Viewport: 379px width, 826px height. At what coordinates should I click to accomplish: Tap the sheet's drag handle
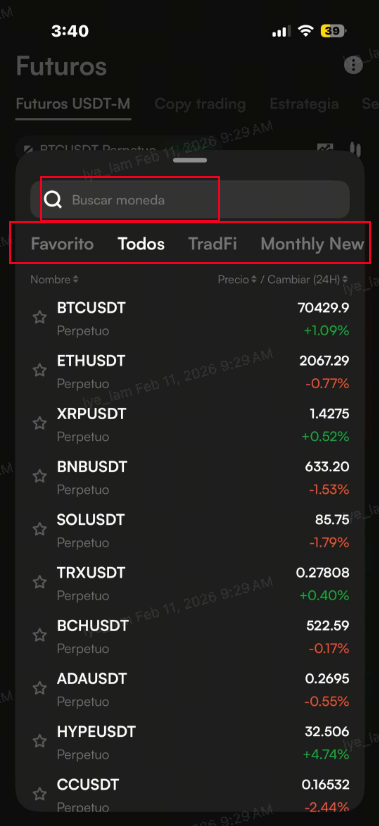point(190,160)
